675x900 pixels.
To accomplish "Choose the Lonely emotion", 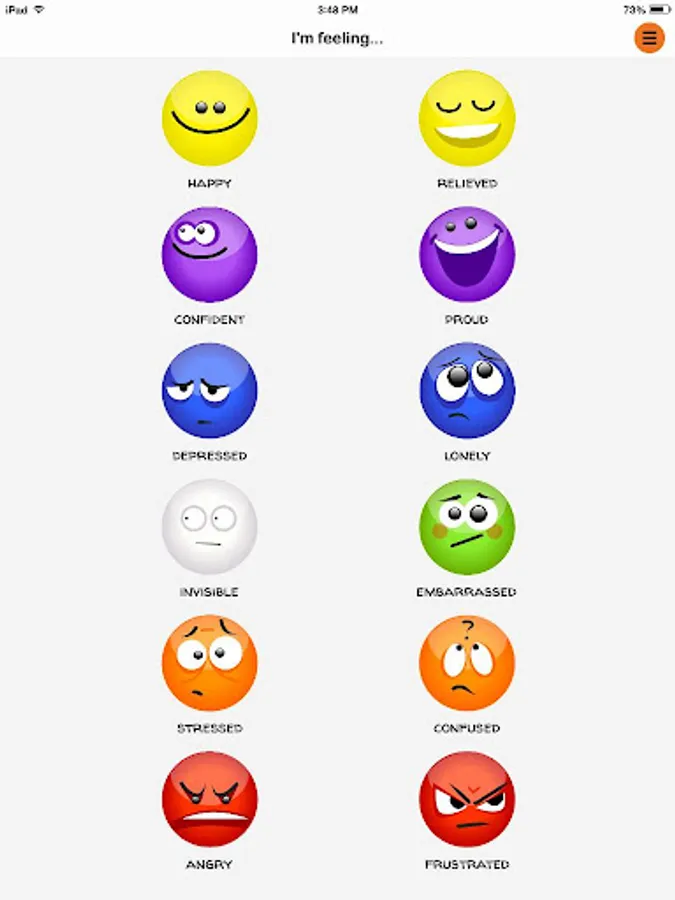I will [x=467, y=390].
